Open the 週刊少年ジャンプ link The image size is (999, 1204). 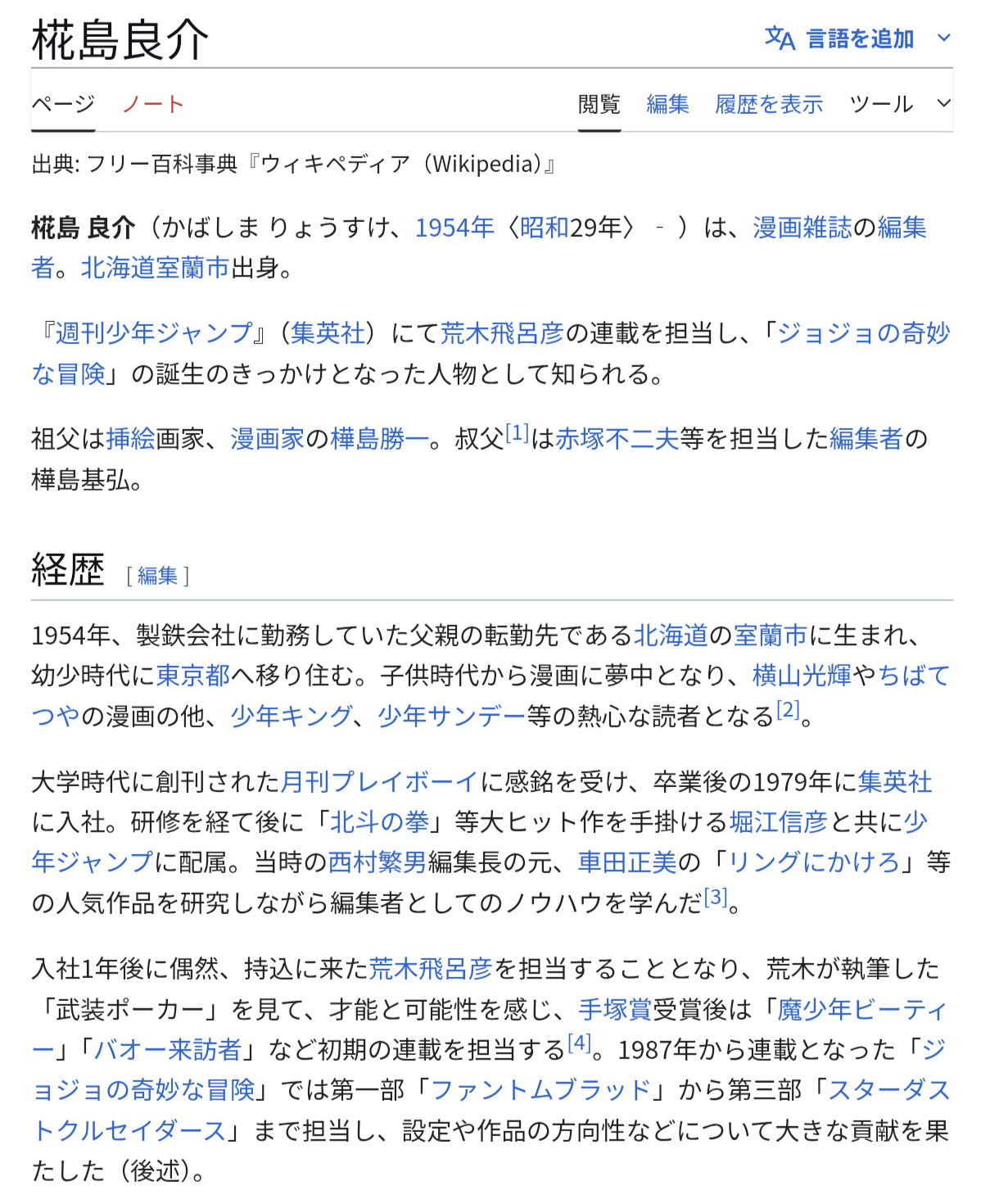(153, 333)
